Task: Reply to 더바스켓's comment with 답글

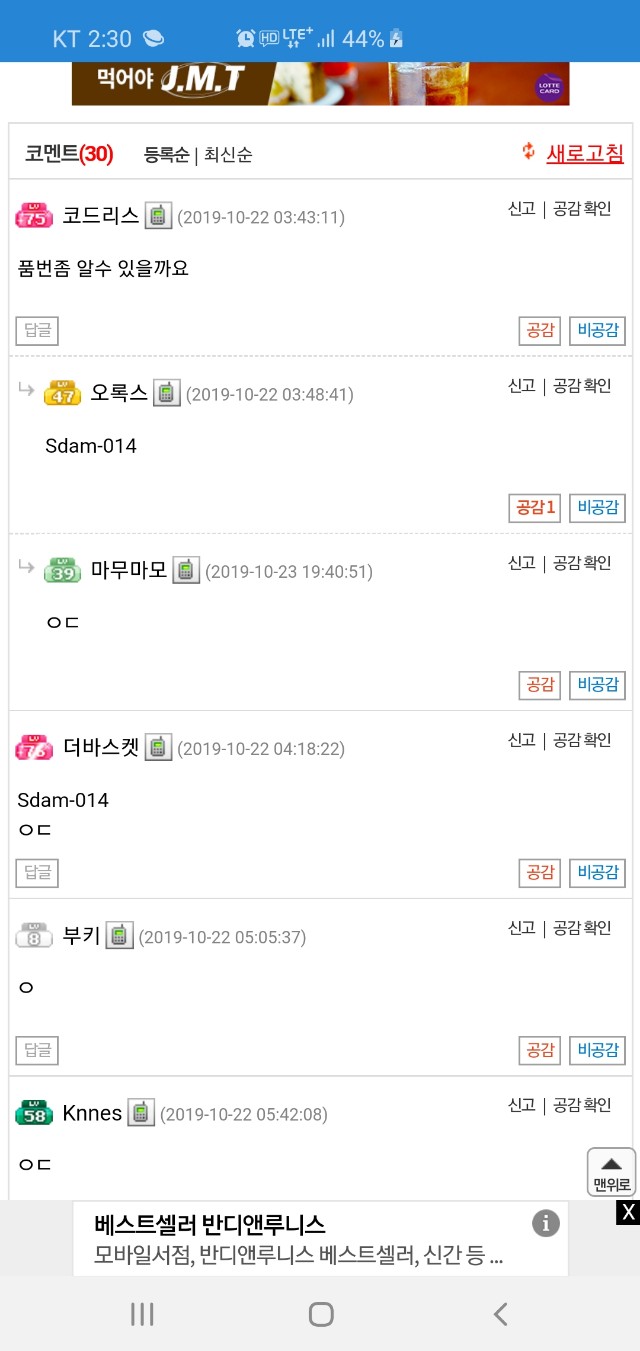Action: click(37, 872)
